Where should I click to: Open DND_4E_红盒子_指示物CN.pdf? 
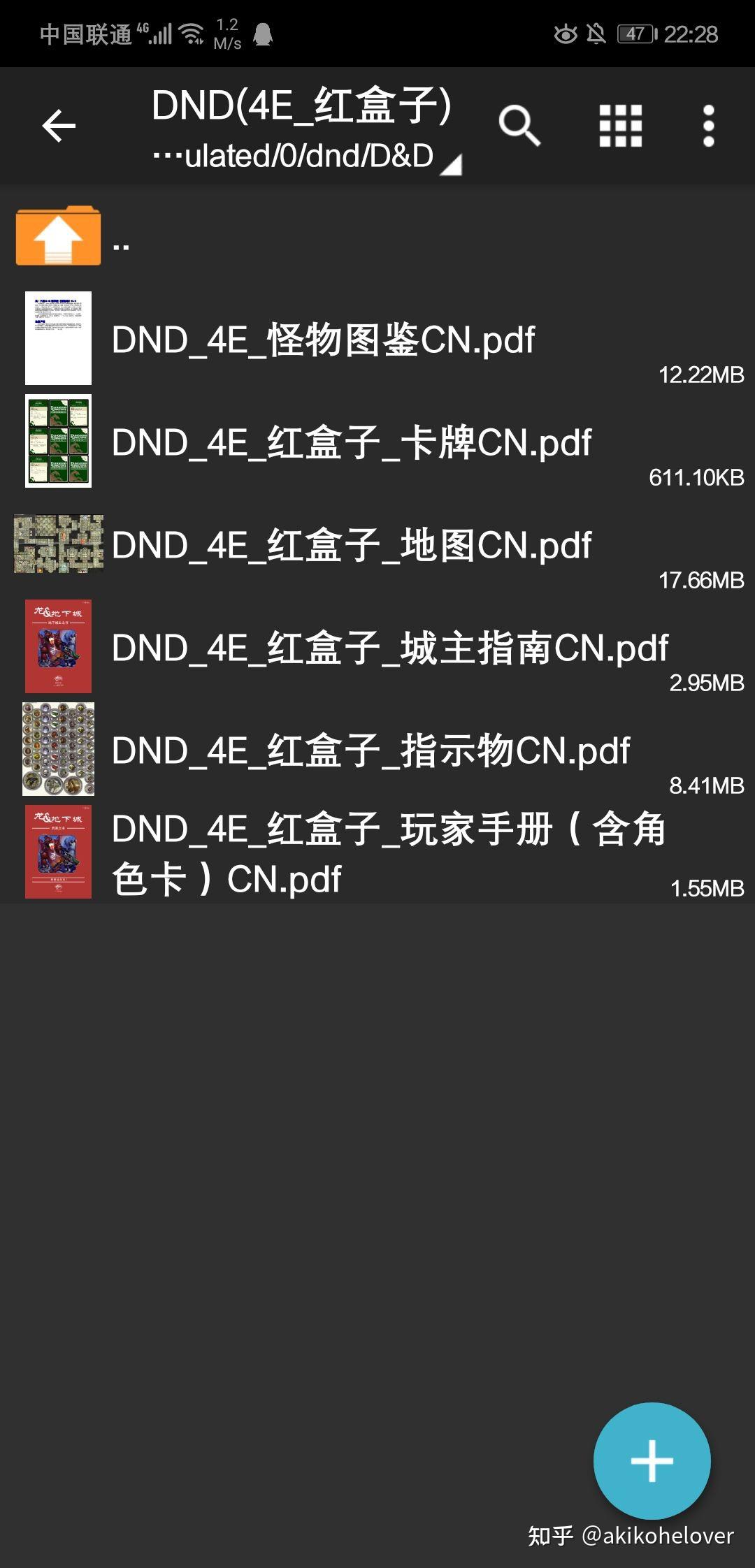(x=371, y=750)
